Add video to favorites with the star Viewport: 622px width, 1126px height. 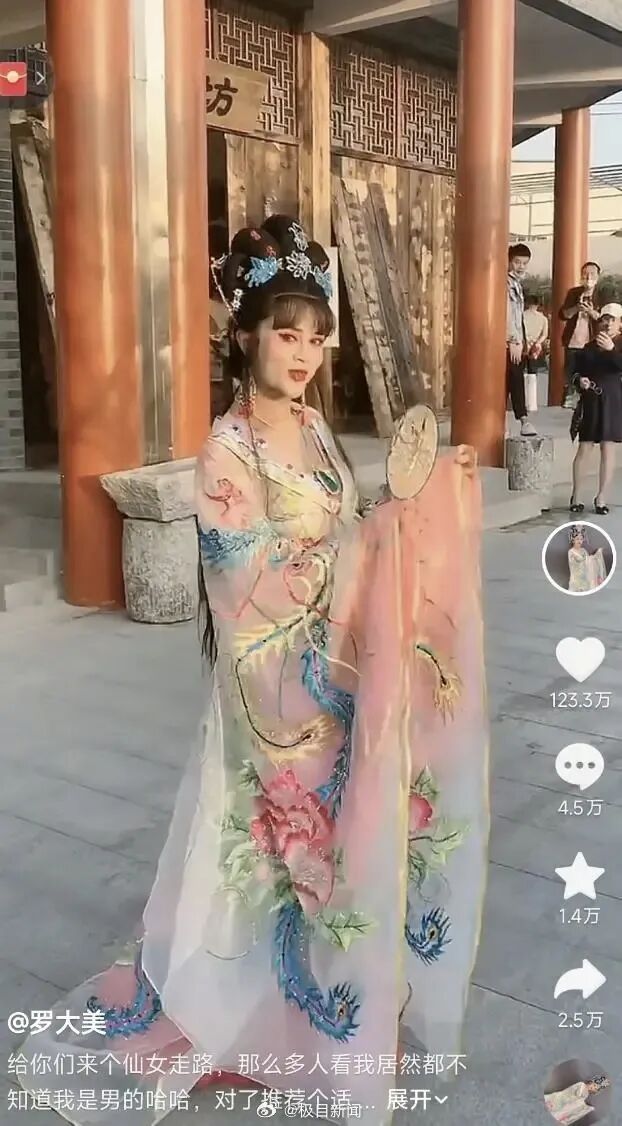coord(580,877)
